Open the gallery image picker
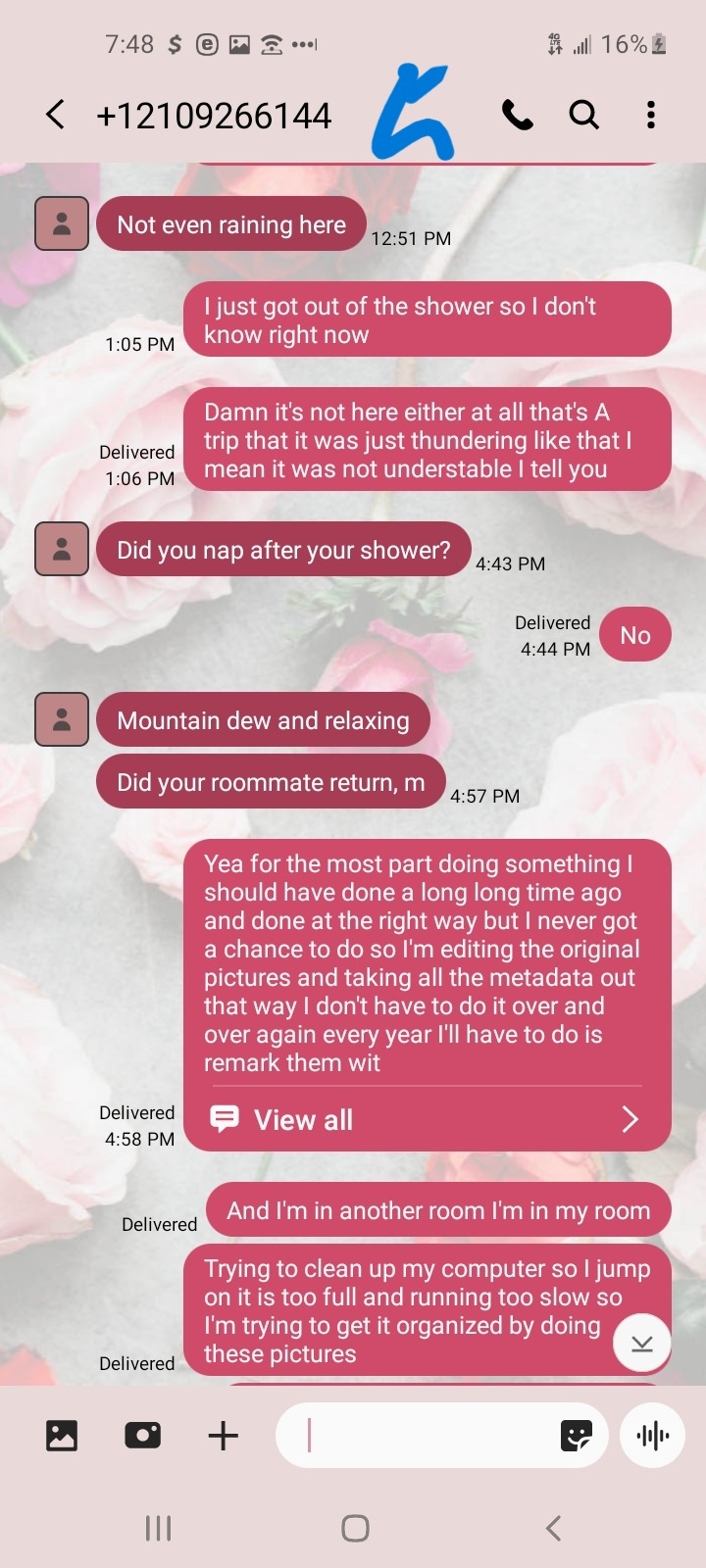 point(62,1436)
